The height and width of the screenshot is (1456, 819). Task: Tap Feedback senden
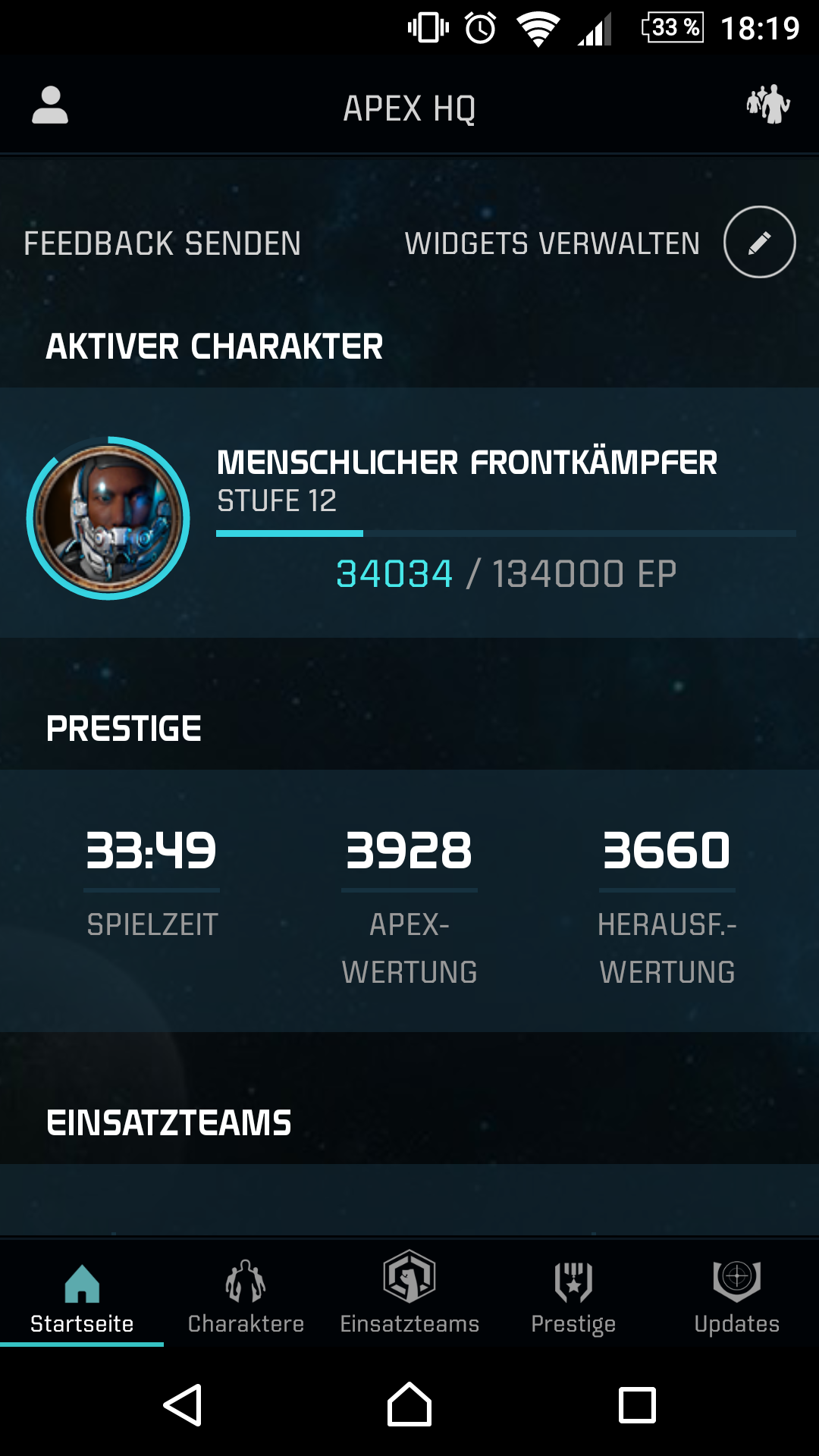tap(162, 244)
